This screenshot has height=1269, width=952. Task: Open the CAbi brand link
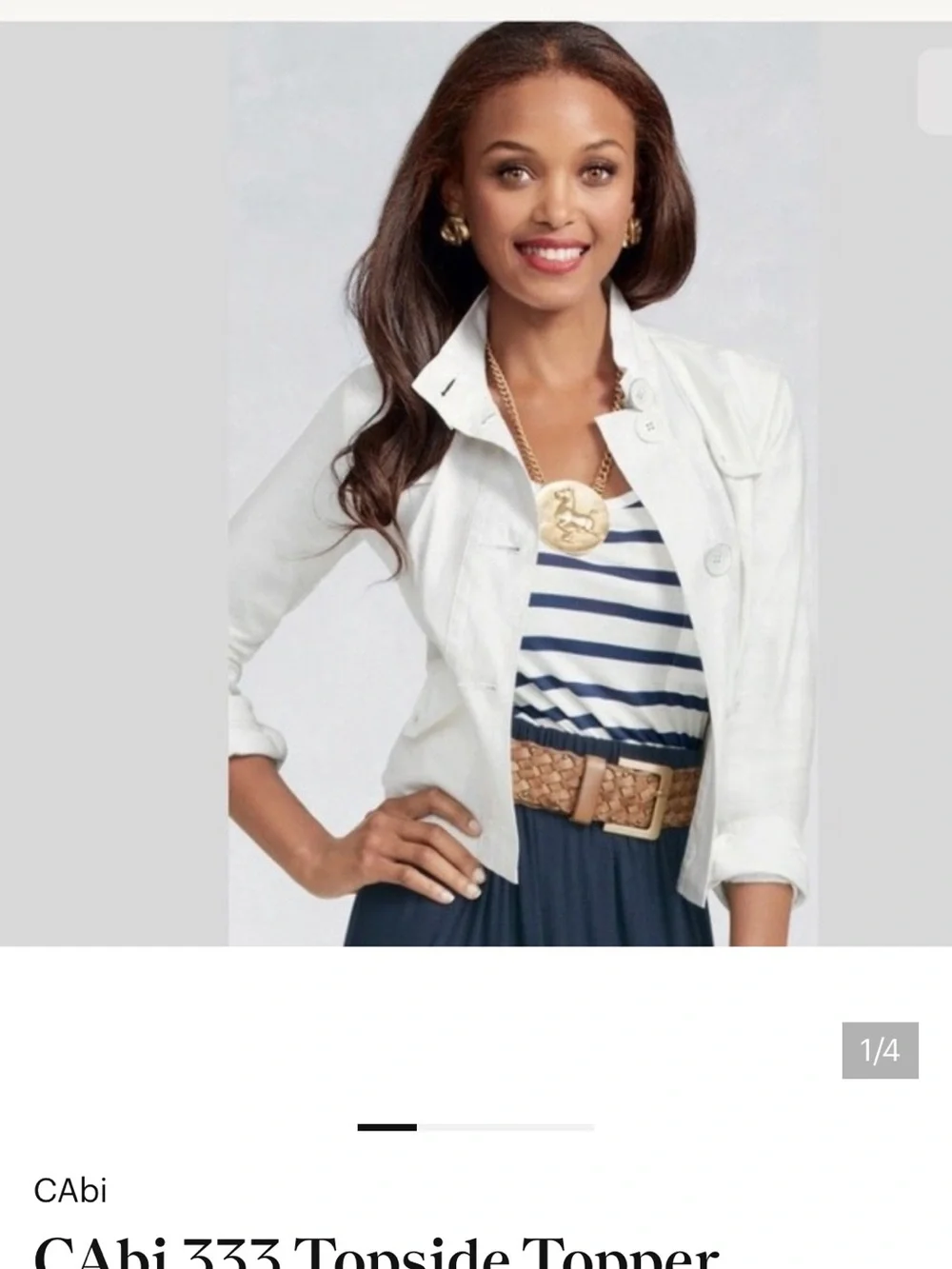tap(70, 1191)
